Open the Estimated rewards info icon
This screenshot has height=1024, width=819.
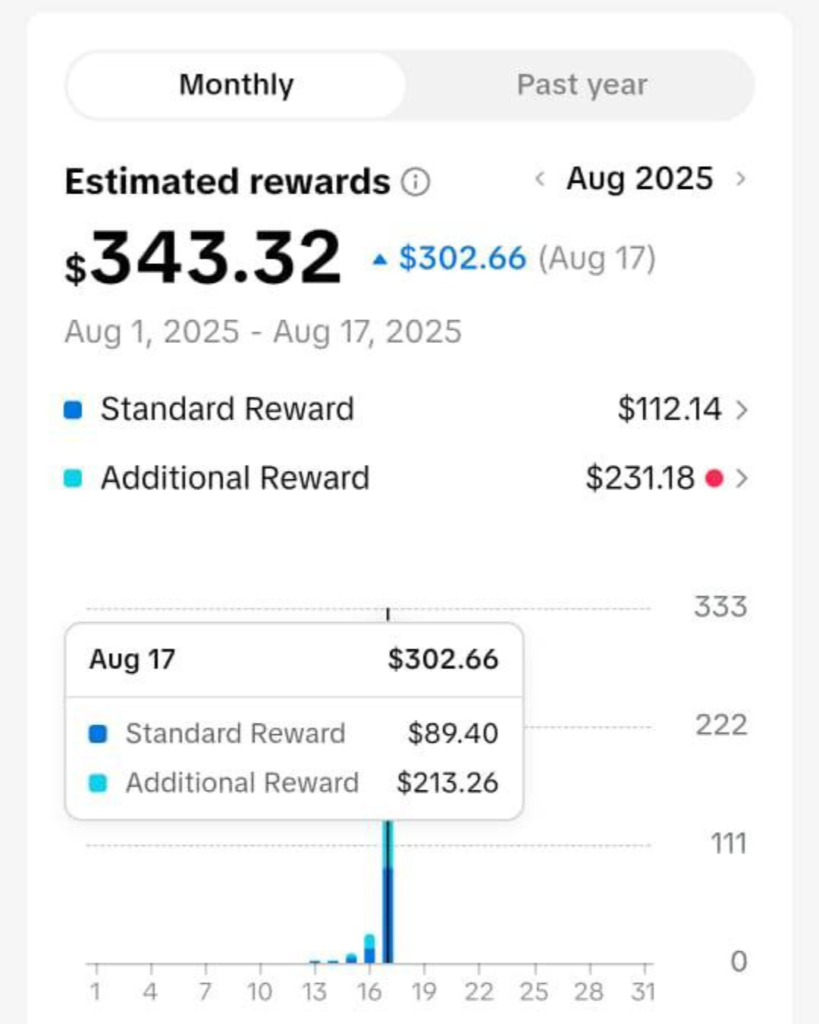coord(415,182)
